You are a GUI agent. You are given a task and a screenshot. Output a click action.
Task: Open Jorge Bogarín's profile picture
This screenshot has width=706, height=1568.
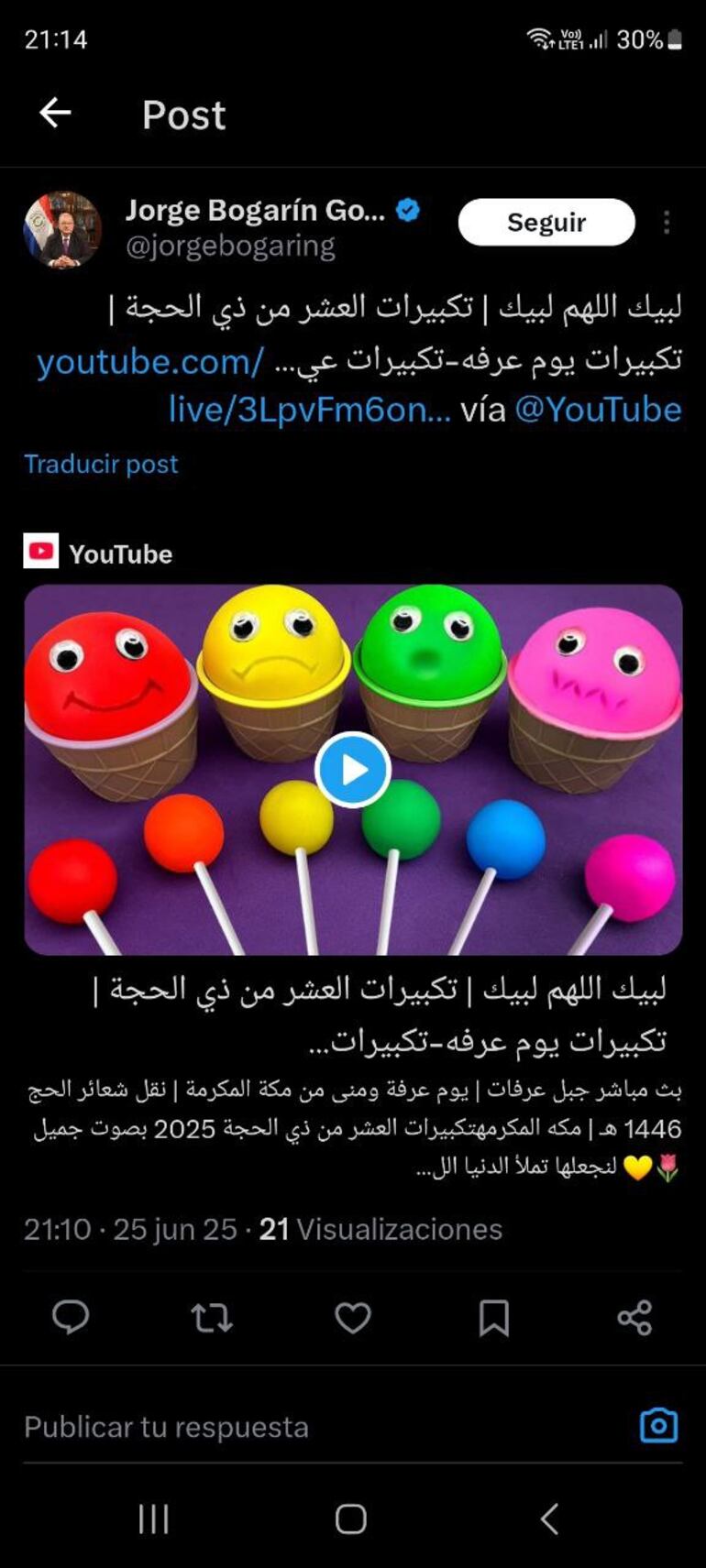(62, 229)
